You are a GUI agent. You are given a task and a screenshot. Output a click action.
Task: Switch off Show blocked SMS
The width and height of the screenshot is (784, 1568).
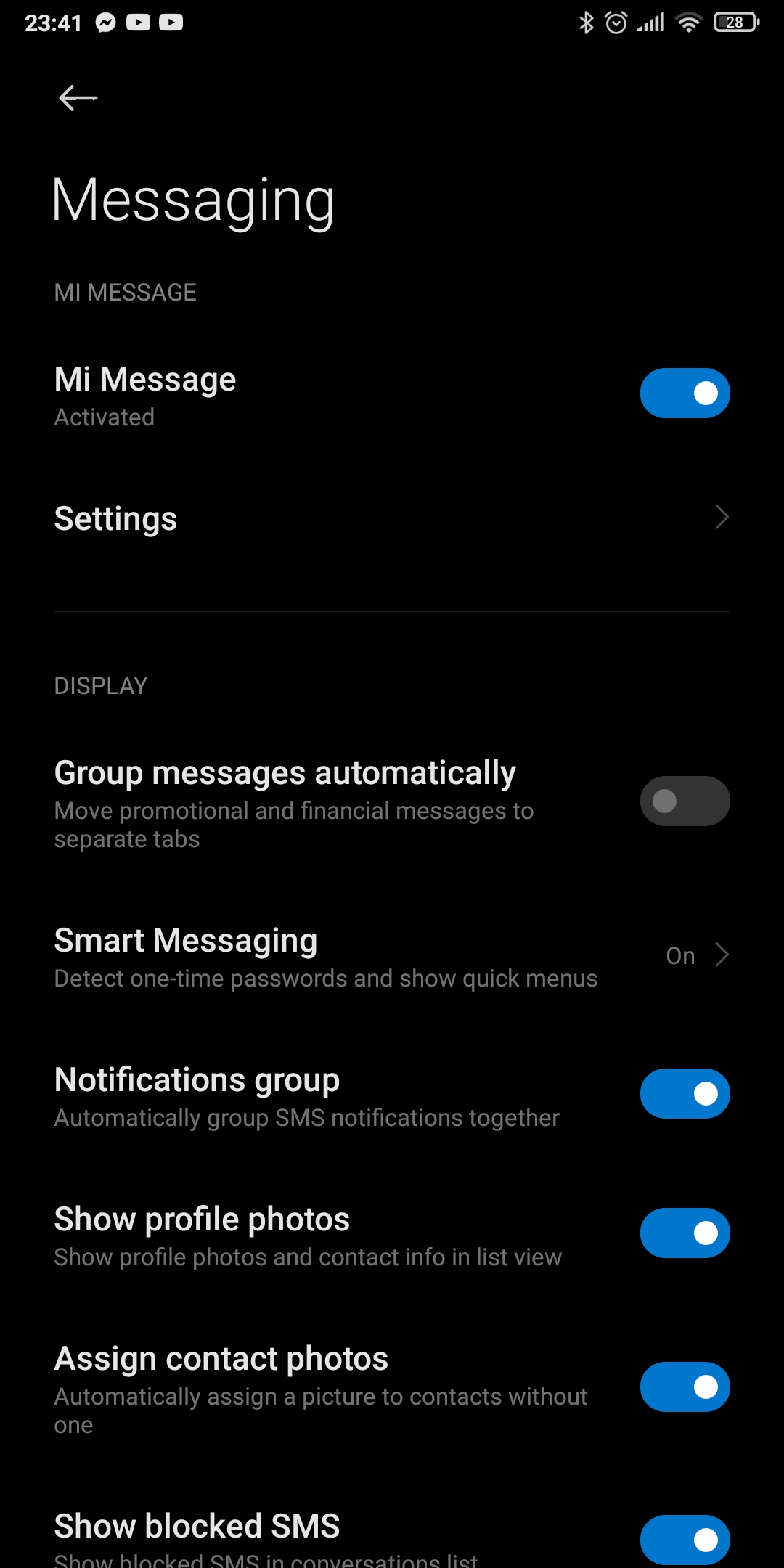[685, 1539]
